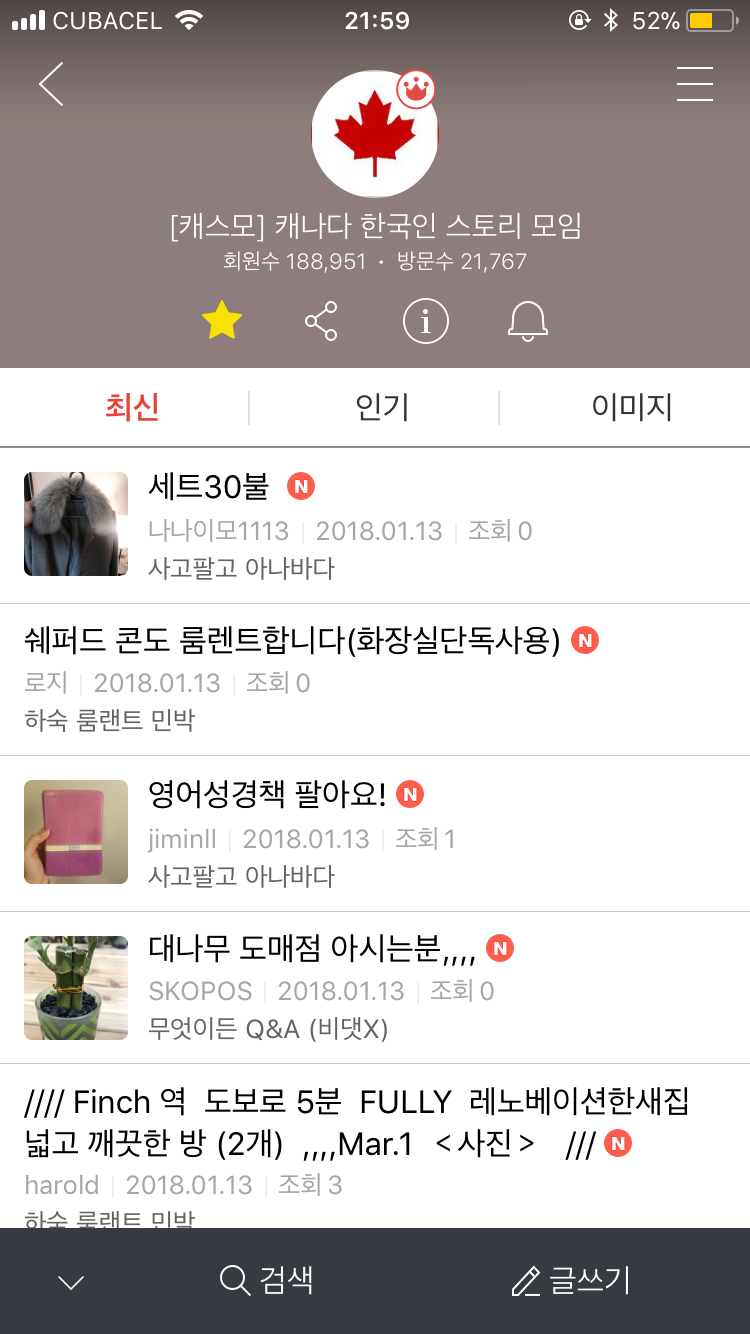Open the Canada flag cafe profile image
The width and height of the screenshot is (750, 1334).
[x=375, y=134]
